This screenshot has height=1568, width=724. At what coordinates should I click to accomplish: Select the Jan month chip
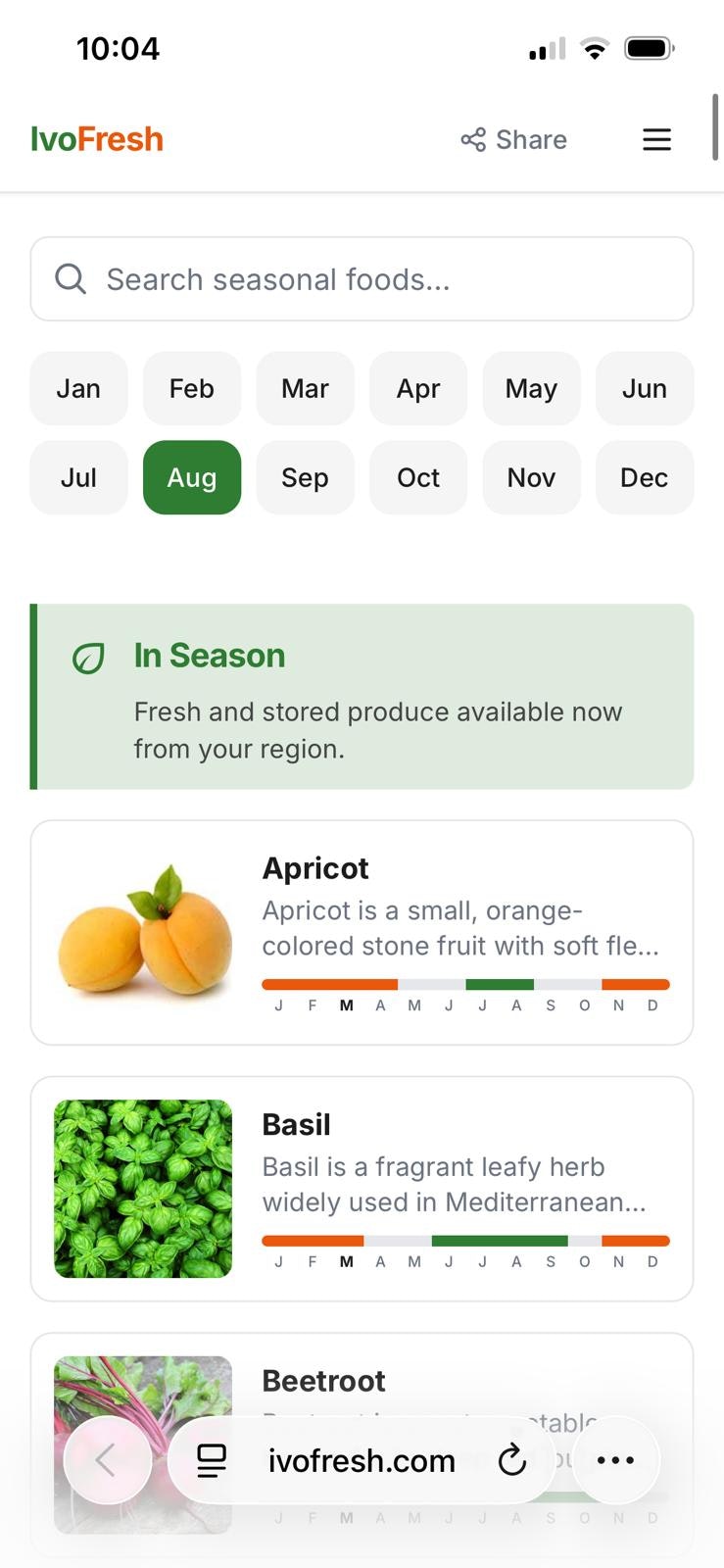click(x=78, y=389)
